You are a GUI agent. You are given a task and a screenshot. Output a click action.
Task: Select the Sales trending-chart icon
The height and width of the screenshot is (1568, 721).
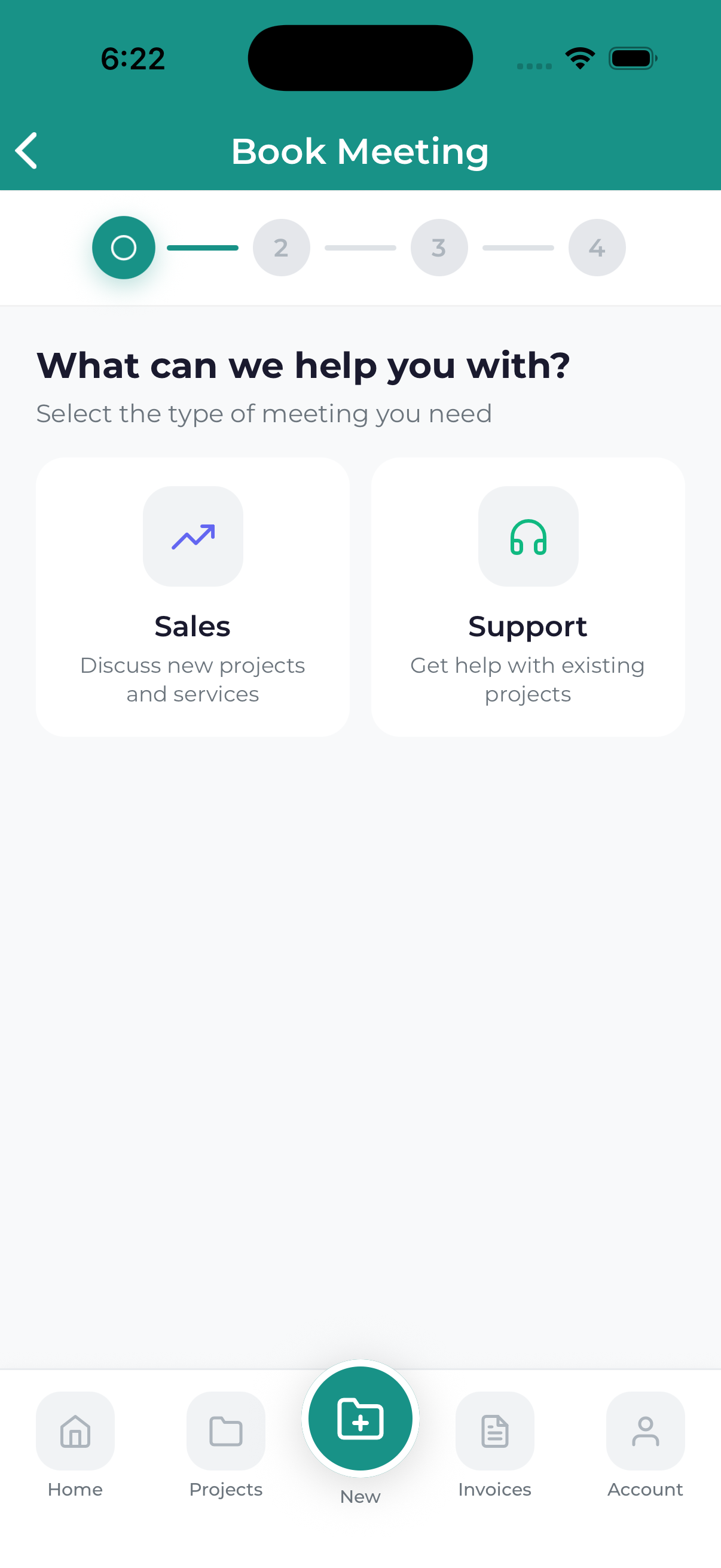click(x=193, y=536)
